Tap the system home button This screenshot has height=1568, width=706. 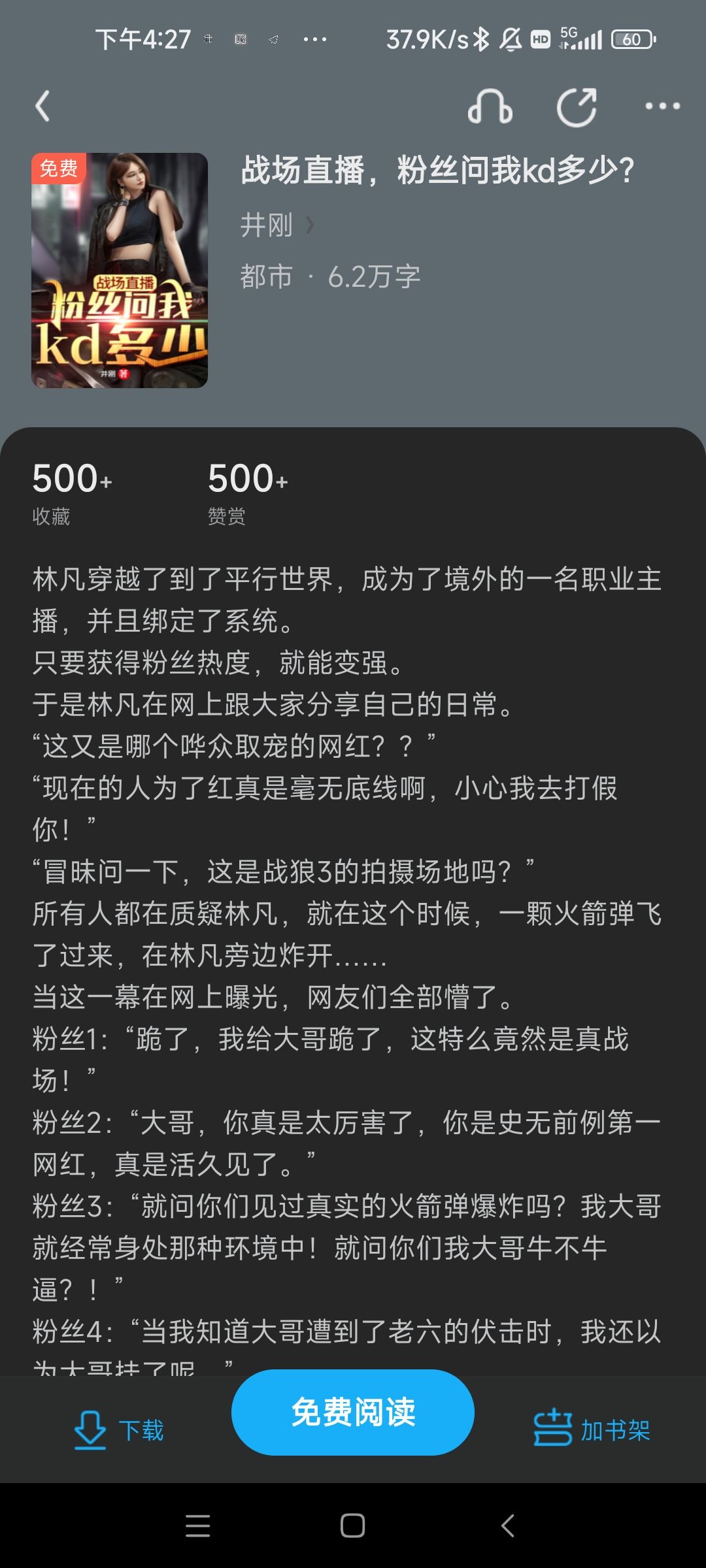click(x=352, y=1526)
